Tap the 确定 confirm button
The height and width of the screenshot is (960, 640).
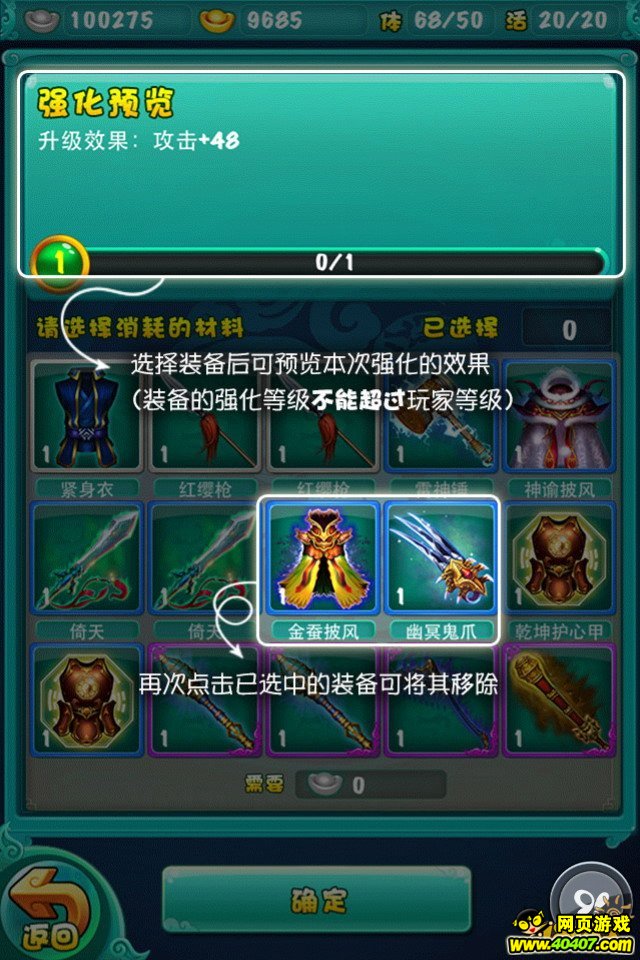pos(318,899)
